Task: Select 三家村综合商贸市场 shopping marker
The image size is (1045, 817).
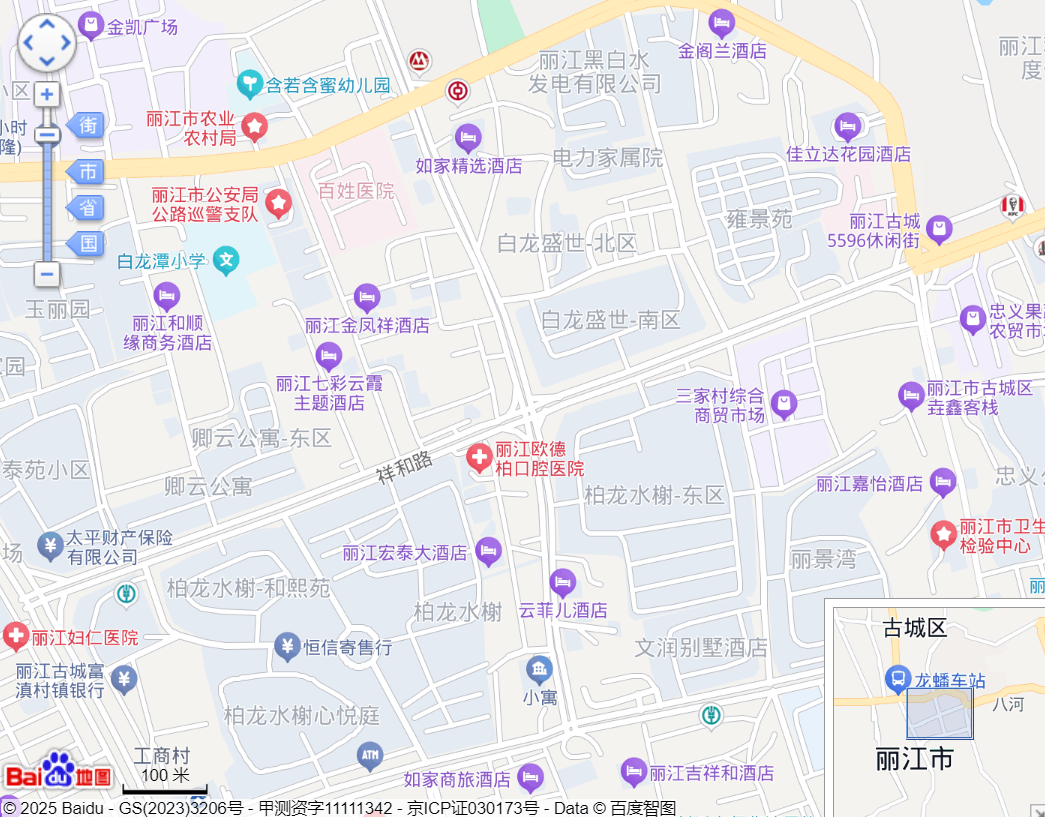Action: [784, 404]
